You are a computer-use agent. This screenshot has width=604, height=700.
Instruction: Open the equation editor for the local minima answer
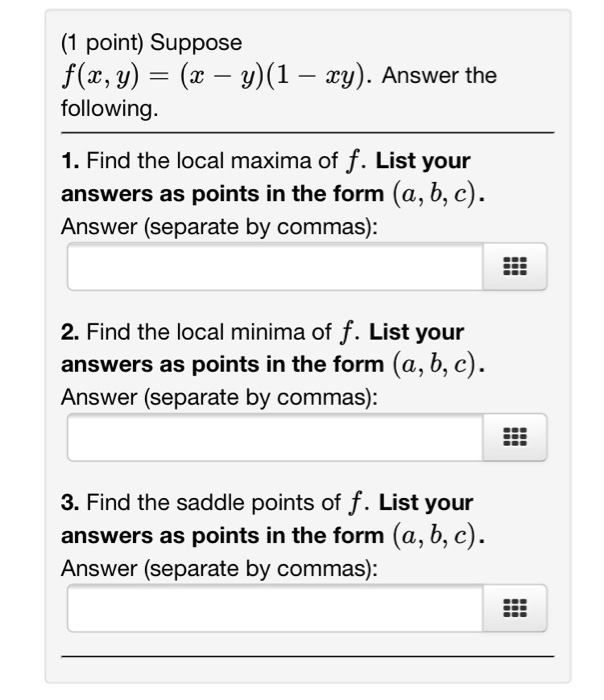(516, 438)
